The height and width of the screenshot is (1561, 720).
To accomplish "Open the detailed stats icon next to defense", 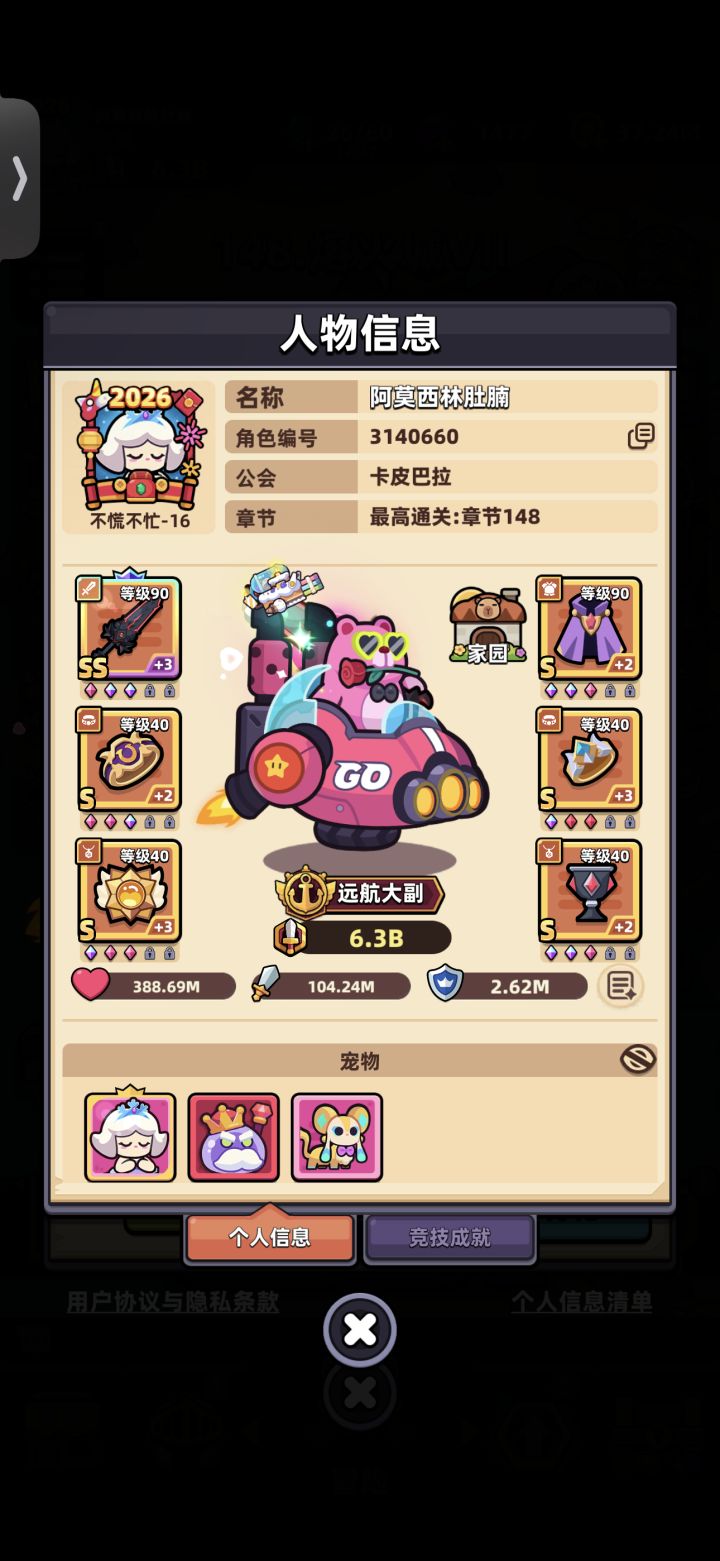I will [x=623, y=986].
